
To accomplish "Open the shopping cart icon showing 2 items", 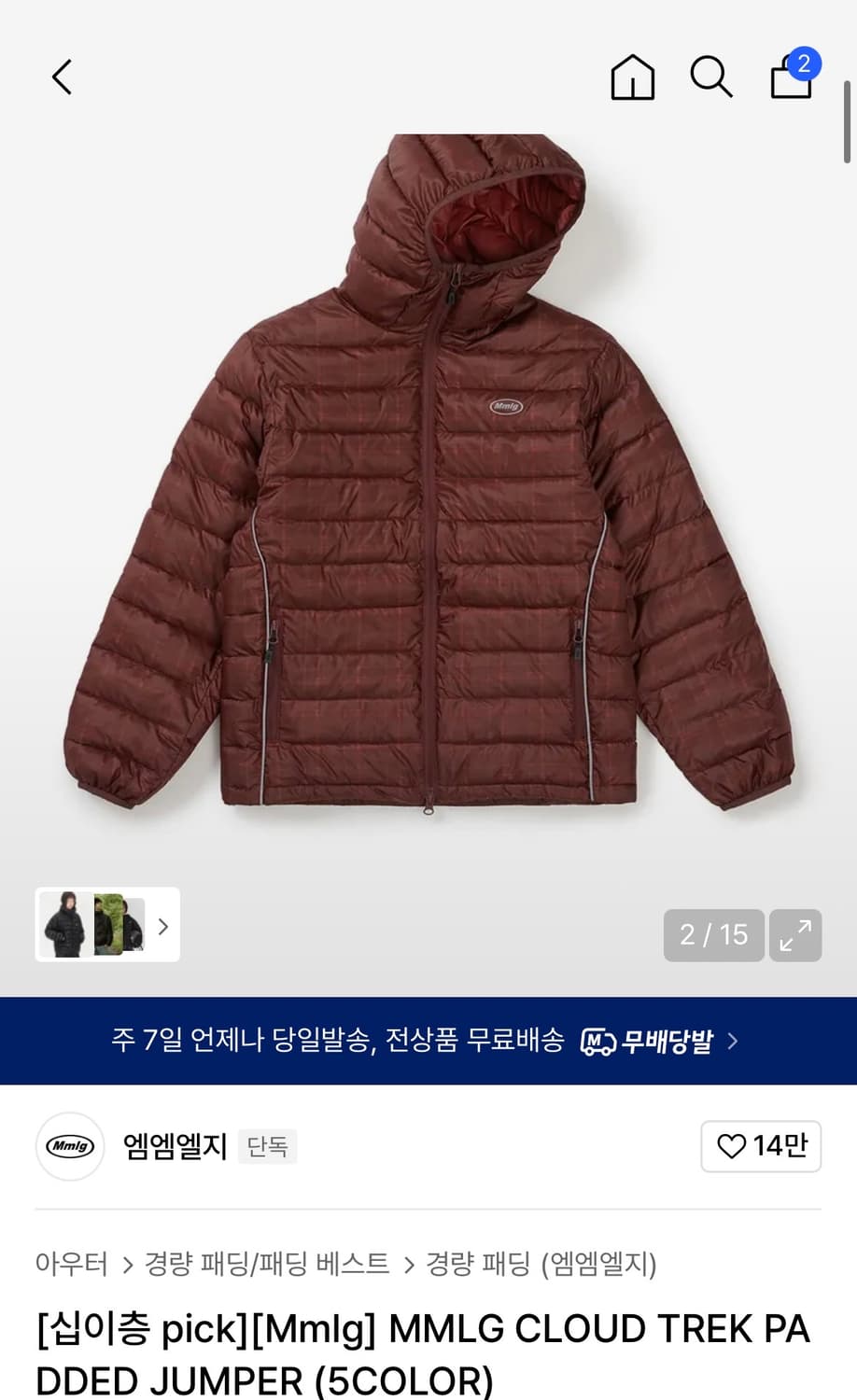I will click(789, 81).
